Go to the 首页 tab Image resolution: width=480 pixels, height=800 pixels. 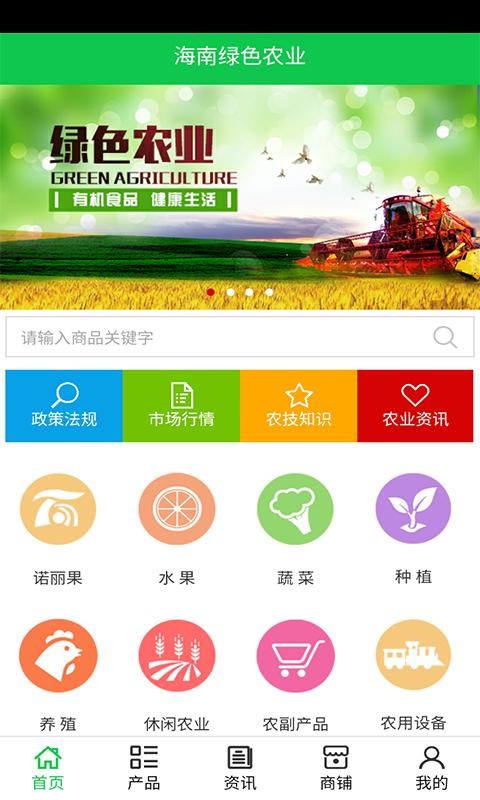coord(48,768)
